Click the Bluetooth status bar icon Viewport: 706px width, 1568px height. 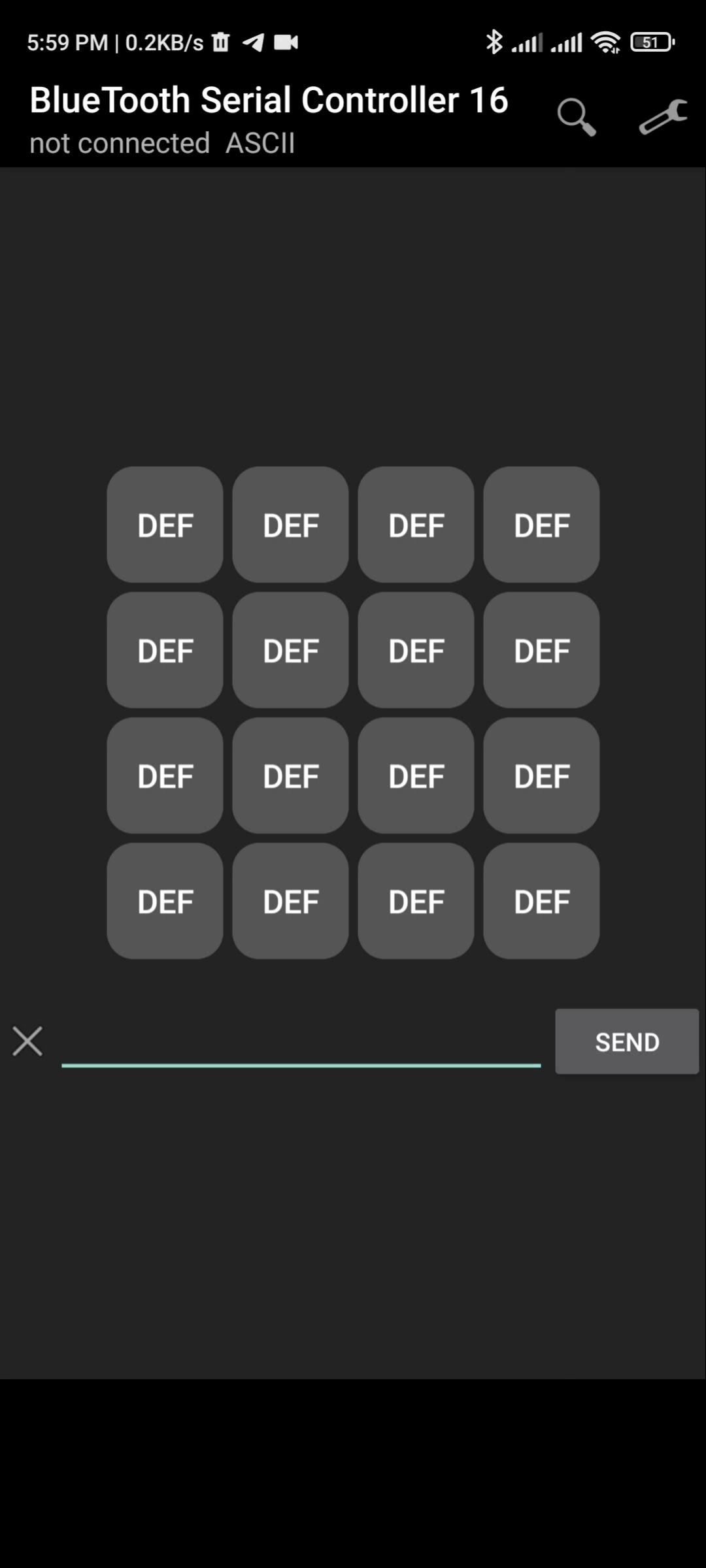(495, 41)
